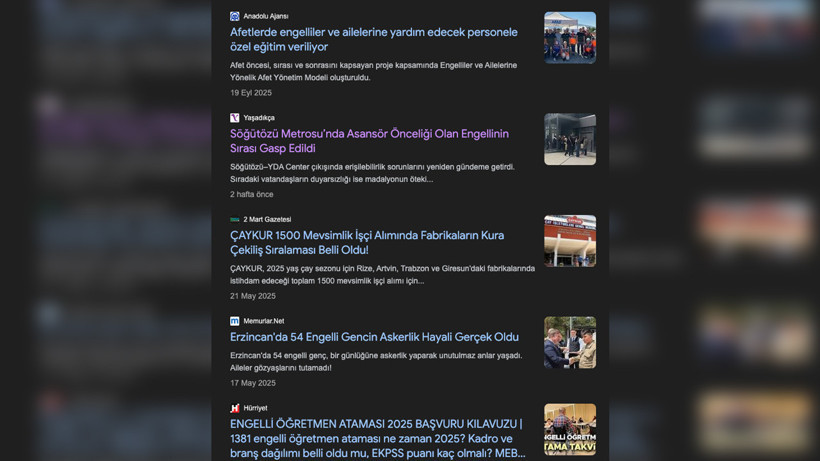This screenshot has width=820, height=461.
Task: Open the ÇAYKUR 1500 Mevsimlik İşçi article
Action: coord(367,243)
